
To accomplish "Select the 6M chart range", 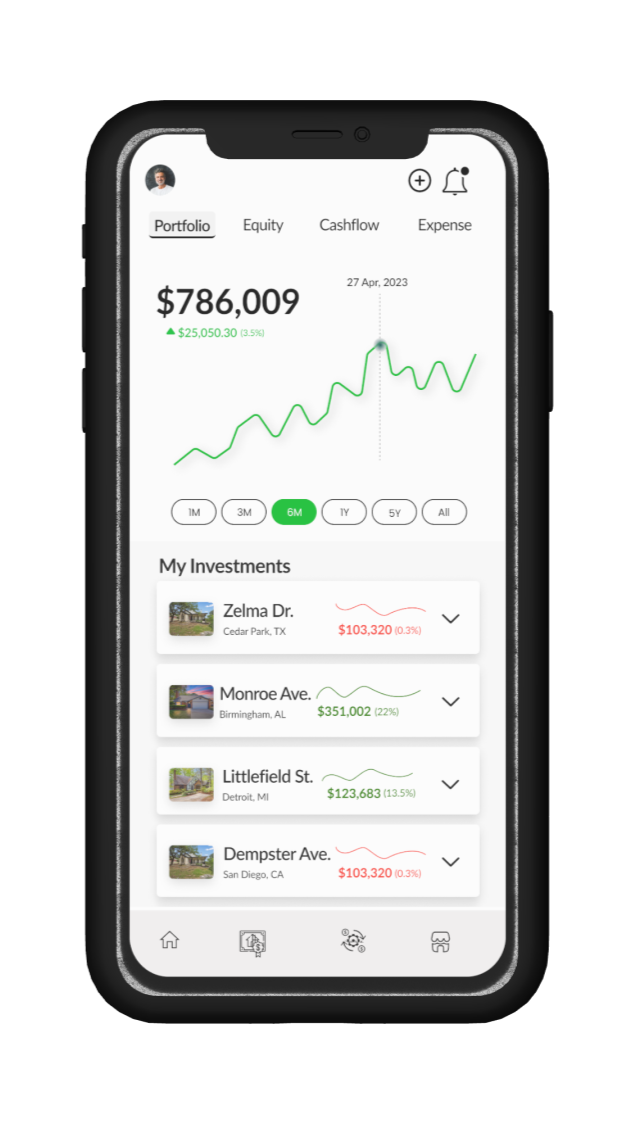I will coord(294,512).
